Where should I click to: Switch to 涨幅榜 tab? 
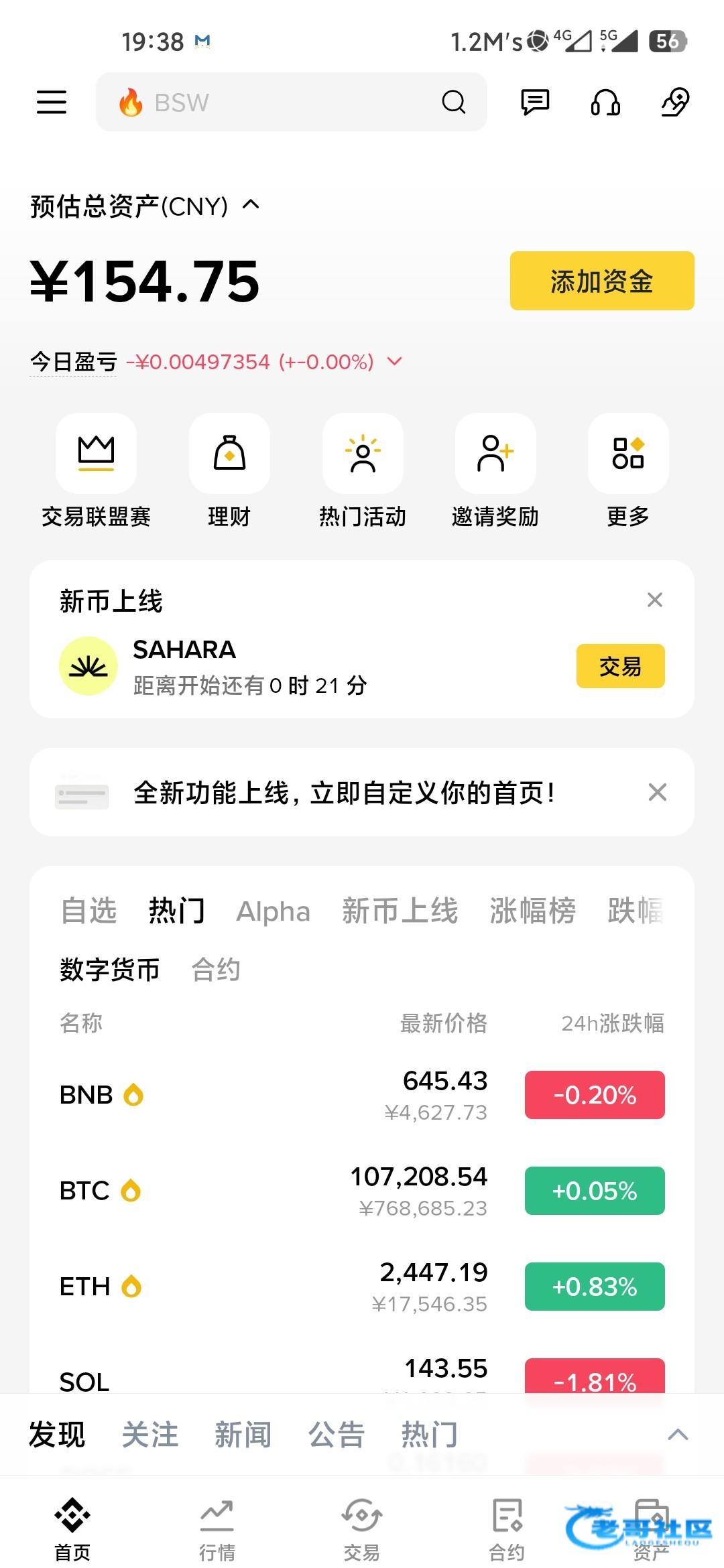click(533, 911)
